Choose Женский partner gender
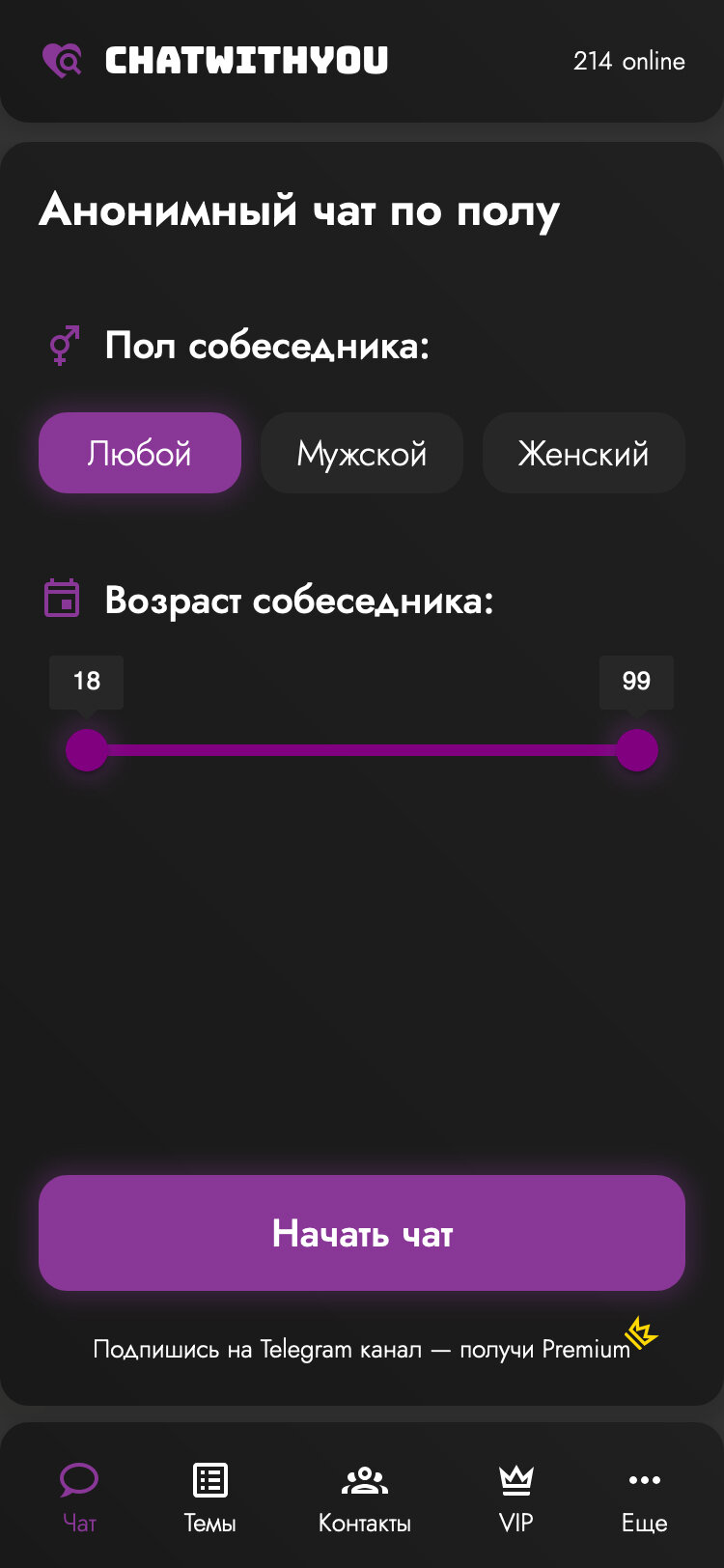 (x=583, y=453)
